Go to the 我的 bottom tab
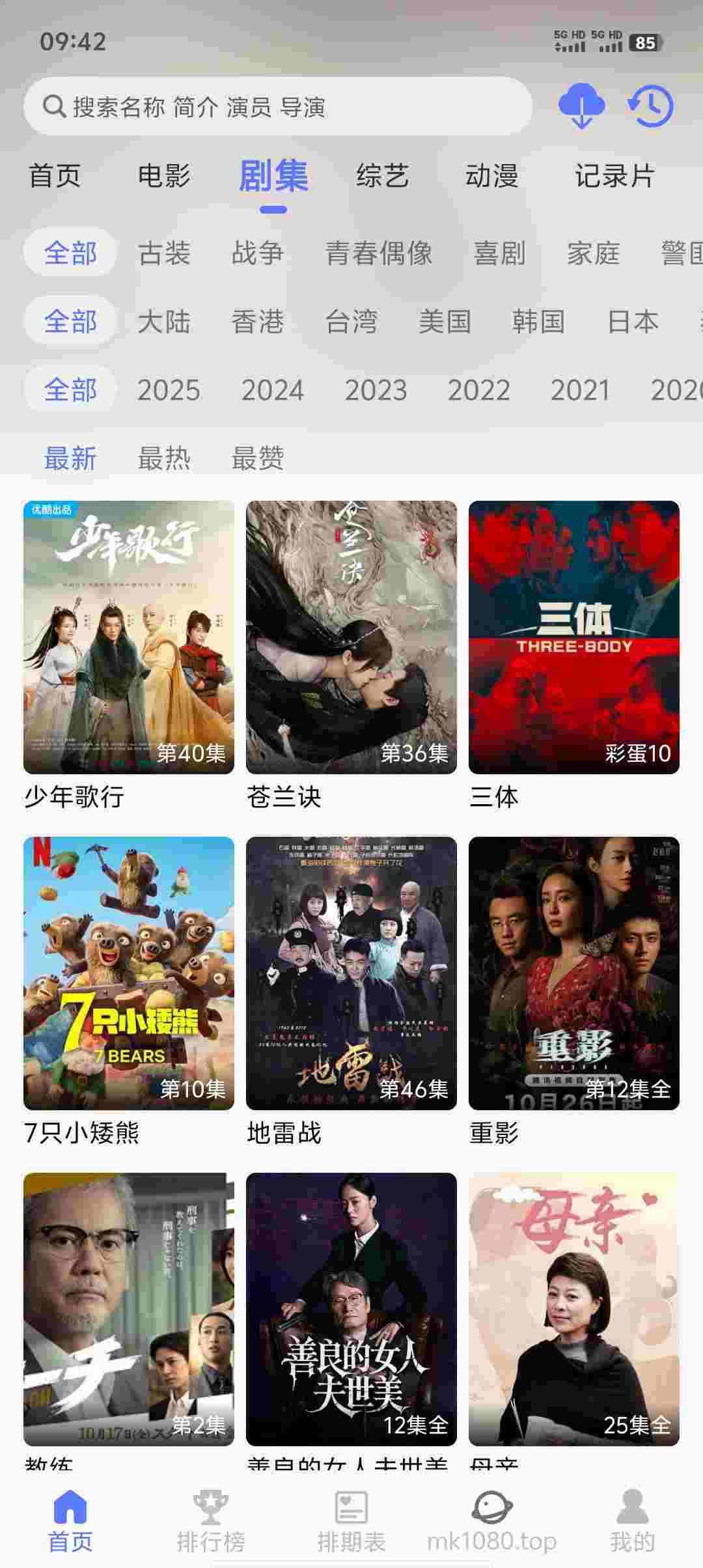 [632, 1520]
